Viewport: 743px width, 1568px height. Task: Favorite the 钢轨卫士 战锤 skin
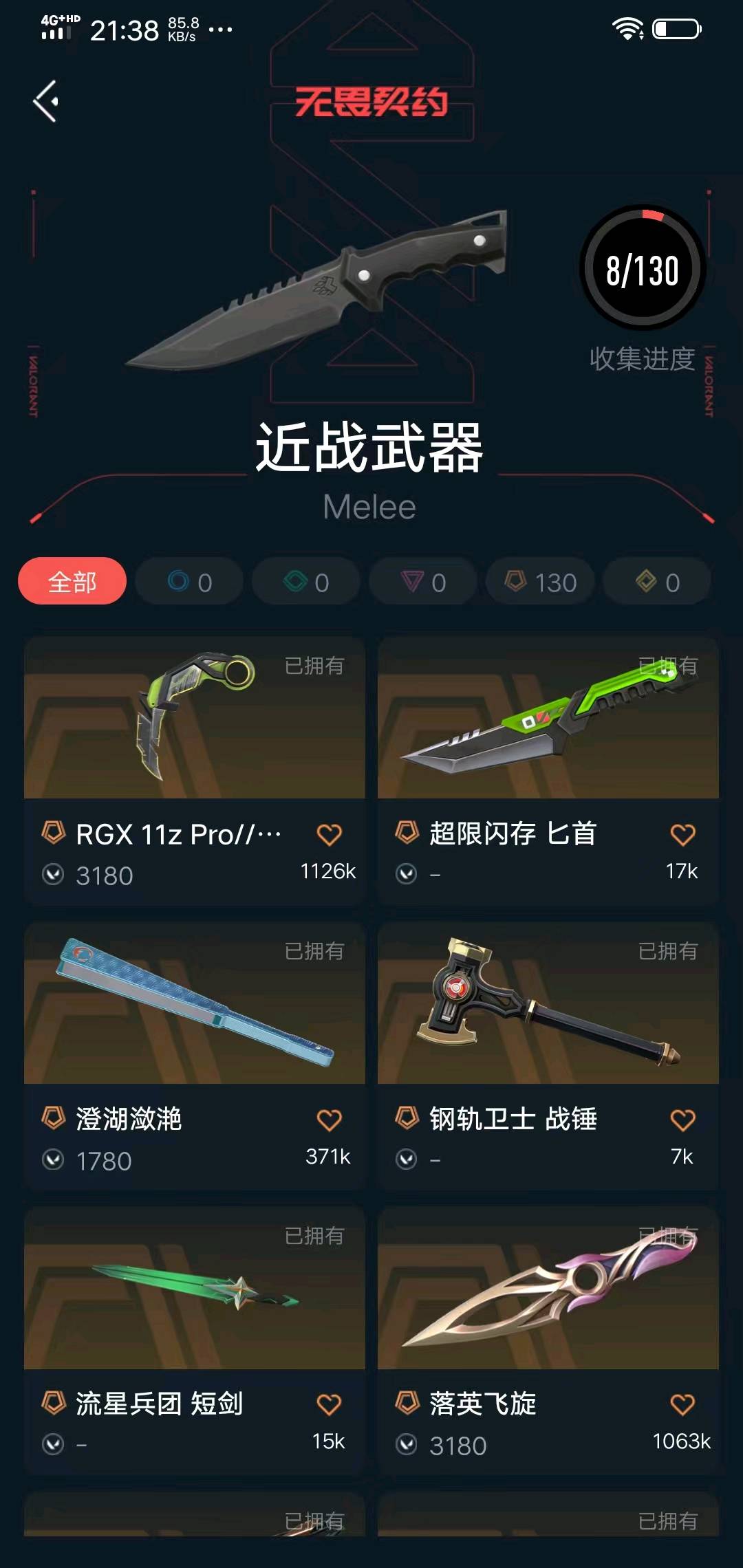[682, 1120]
